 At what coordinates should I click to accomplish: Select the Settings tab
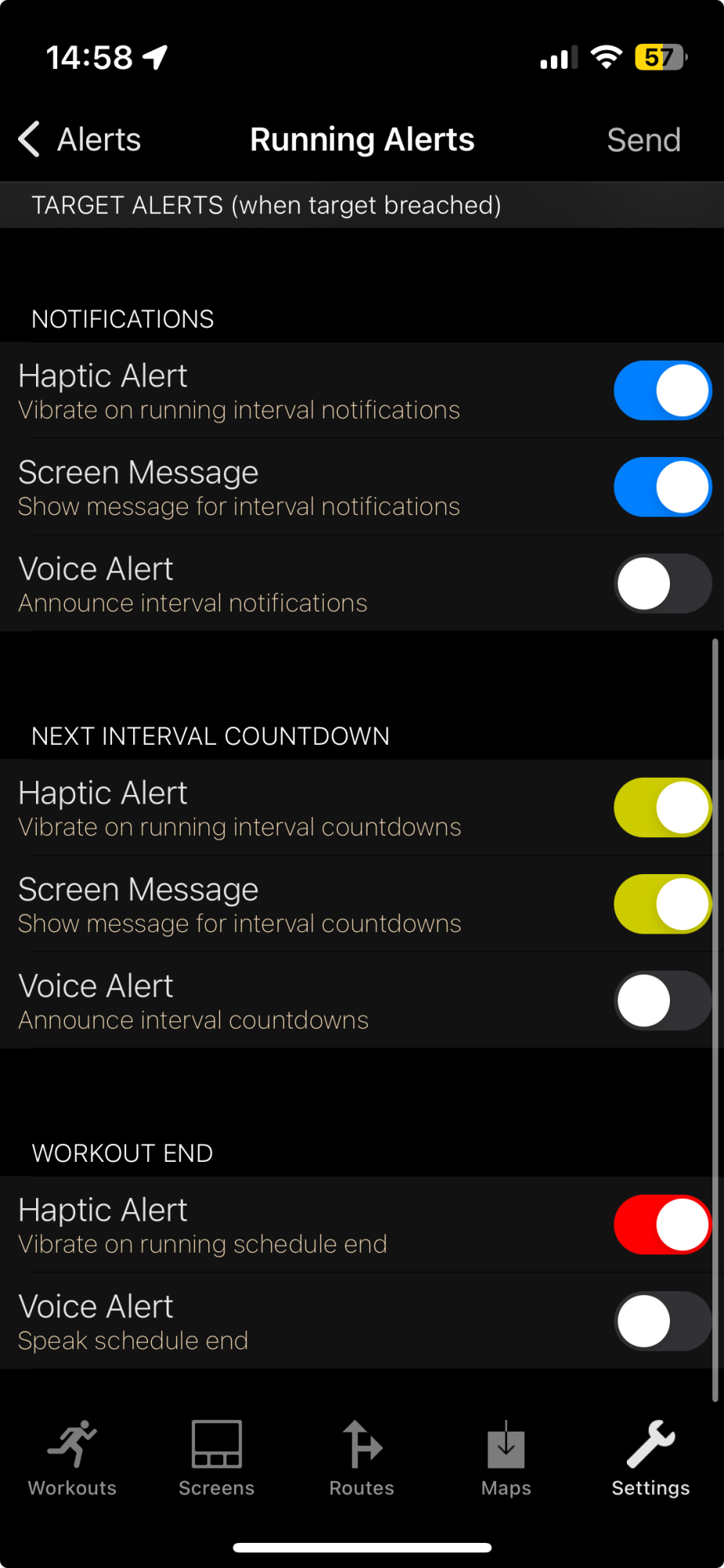650,1458
